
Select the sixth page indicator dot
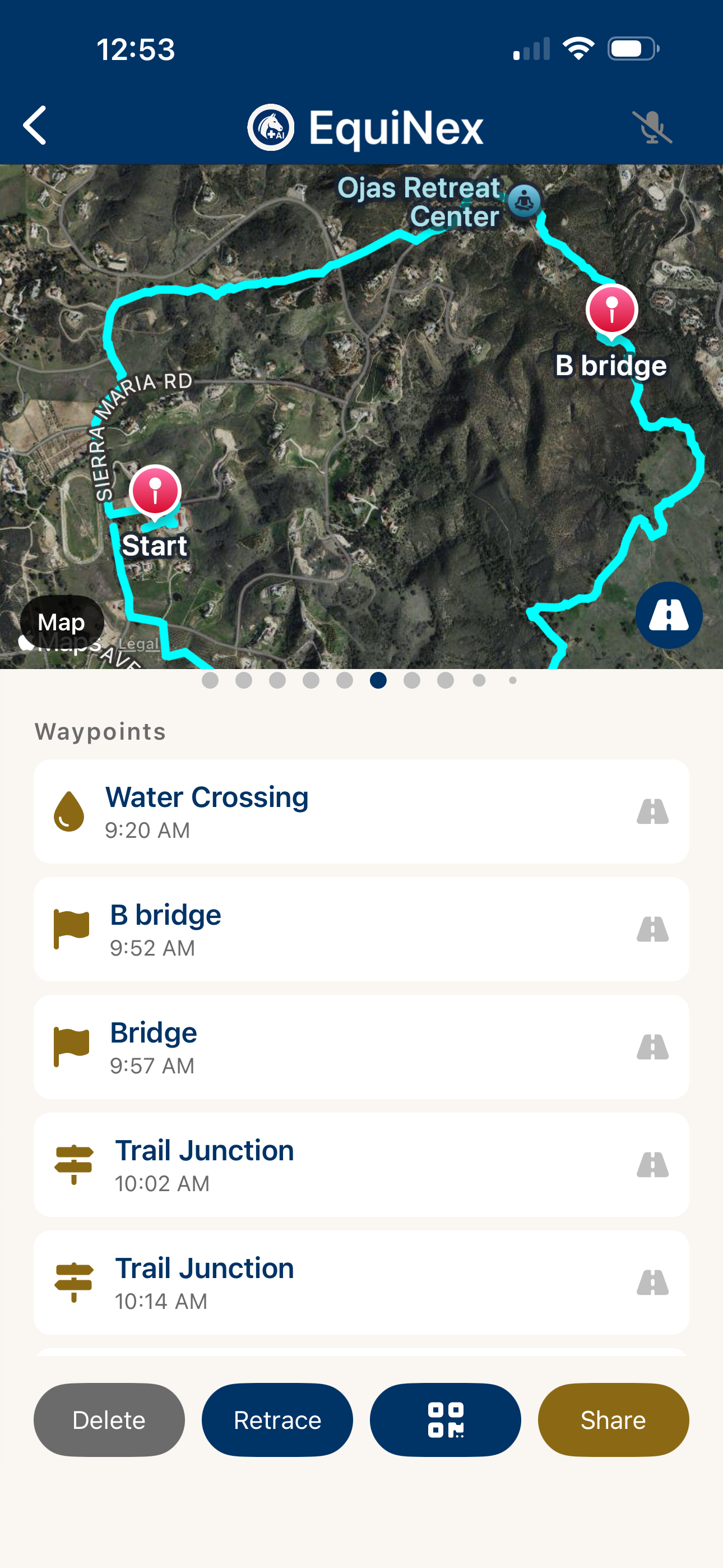coord(379,681)
